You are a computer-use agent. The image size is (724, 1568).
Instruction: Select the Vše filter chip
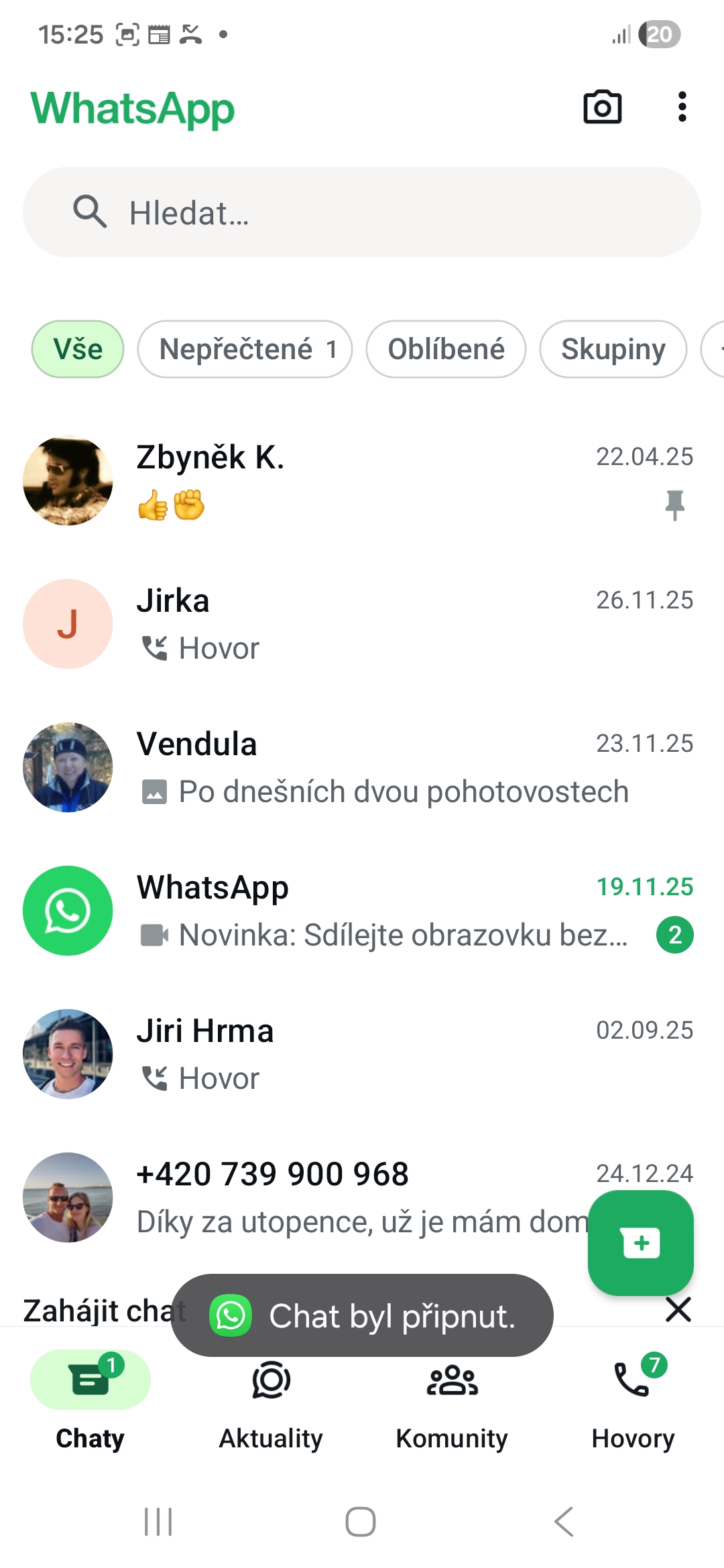coord(78,349)
